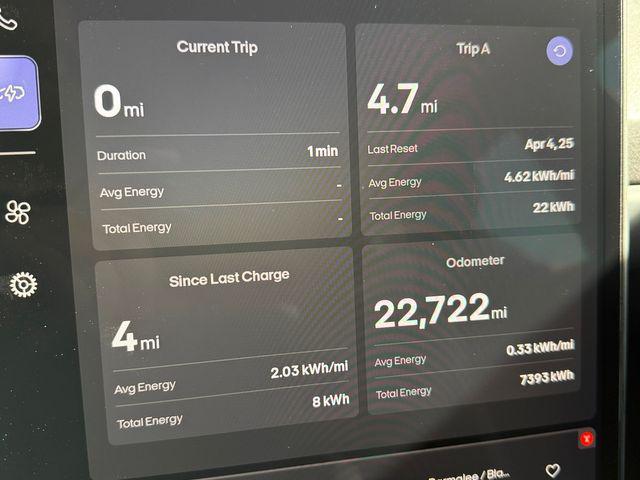Open the phone icon in the sidebar
The image size is (640, 480).
pyautogui.click(x=8, y=20)
